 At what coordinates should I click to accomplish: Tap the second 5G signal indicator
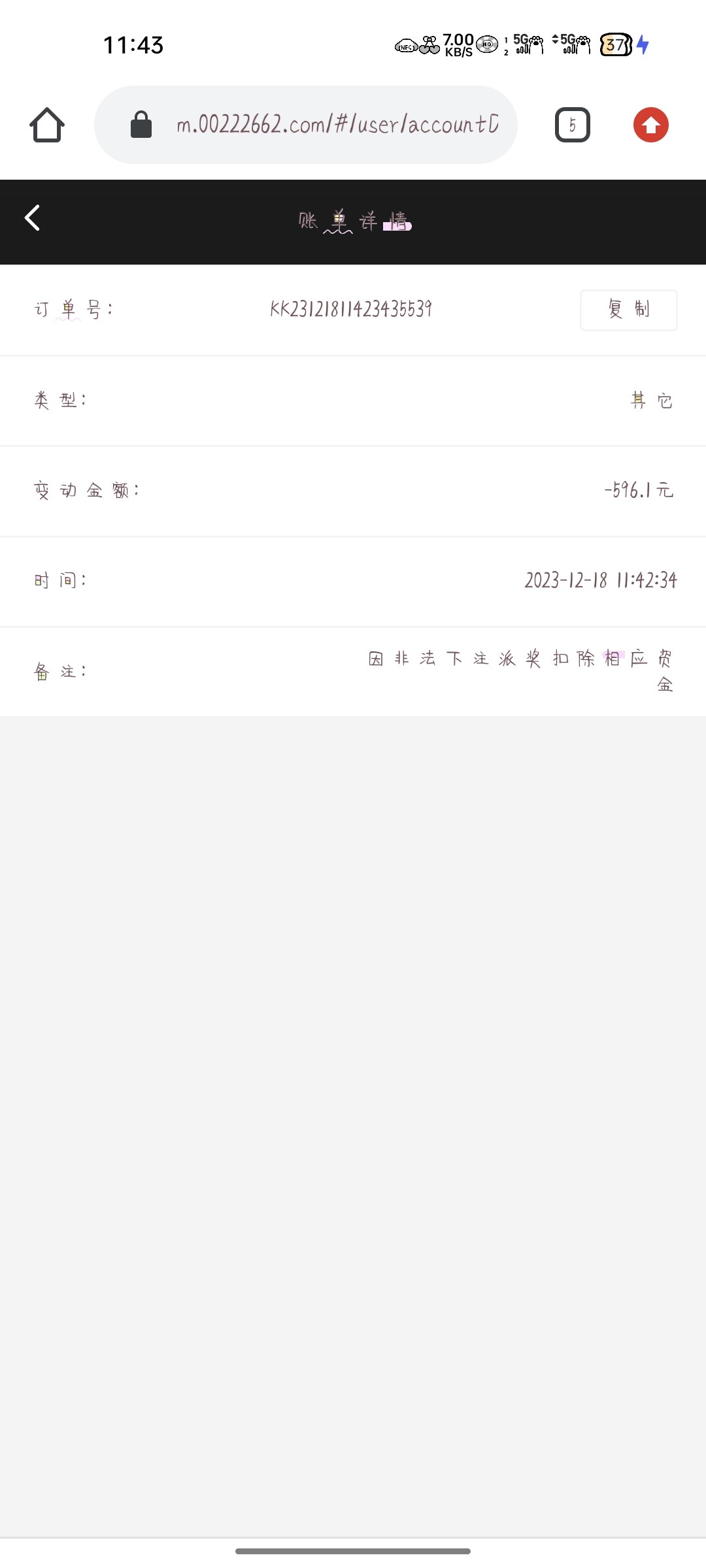(x=574, y=44)
